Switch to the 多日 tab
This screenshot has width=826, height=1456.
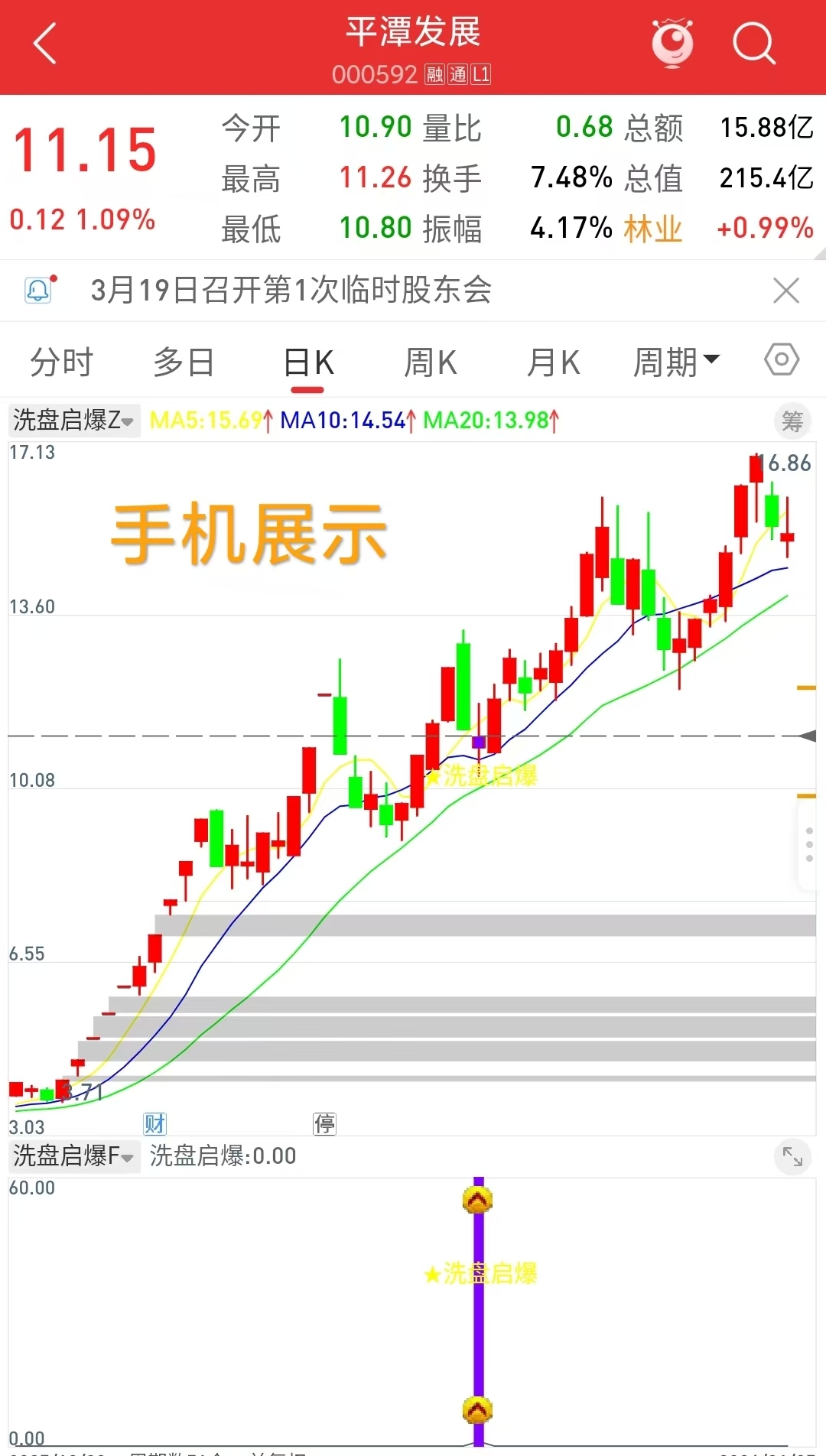[x=184, y=362]
